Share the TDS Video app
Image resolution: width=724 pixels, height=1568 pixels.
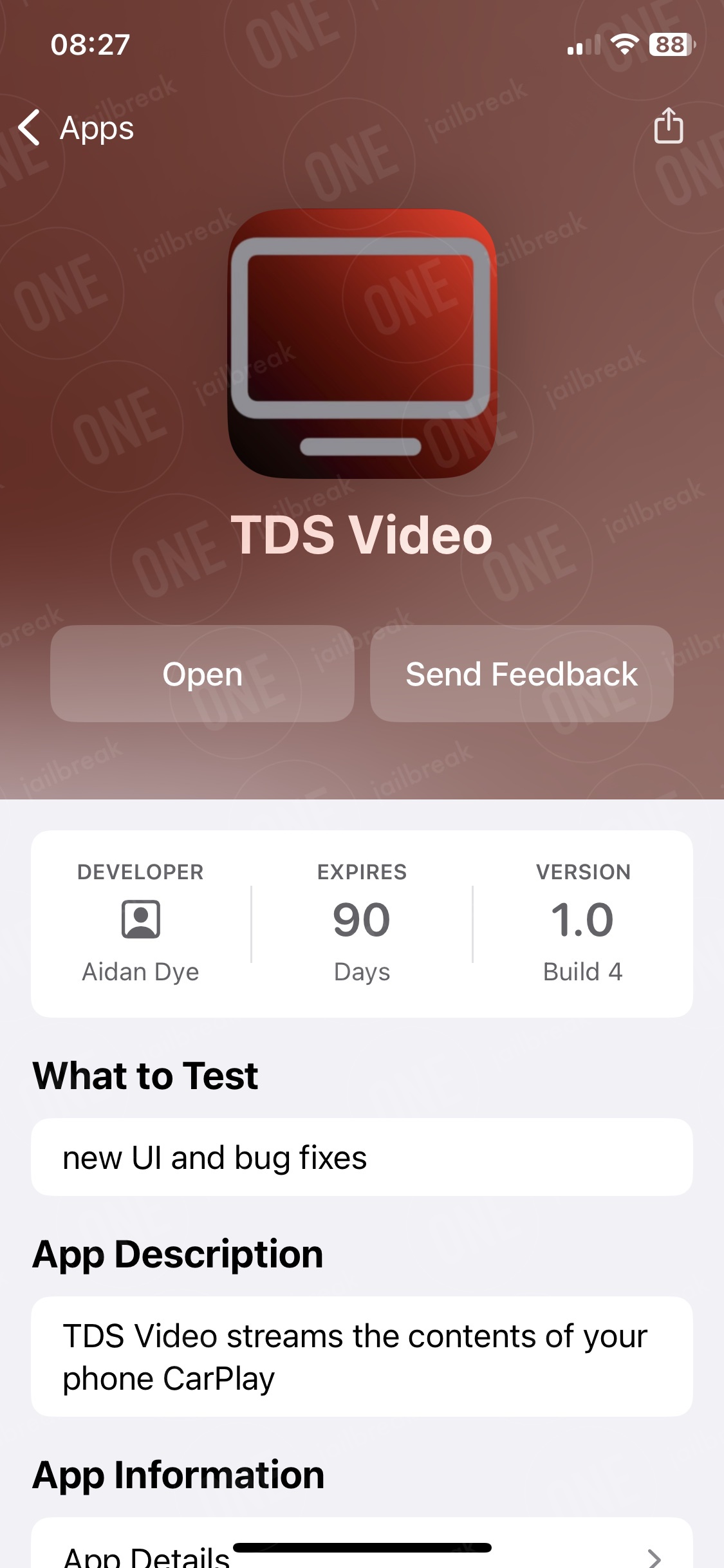click(668, 125)
